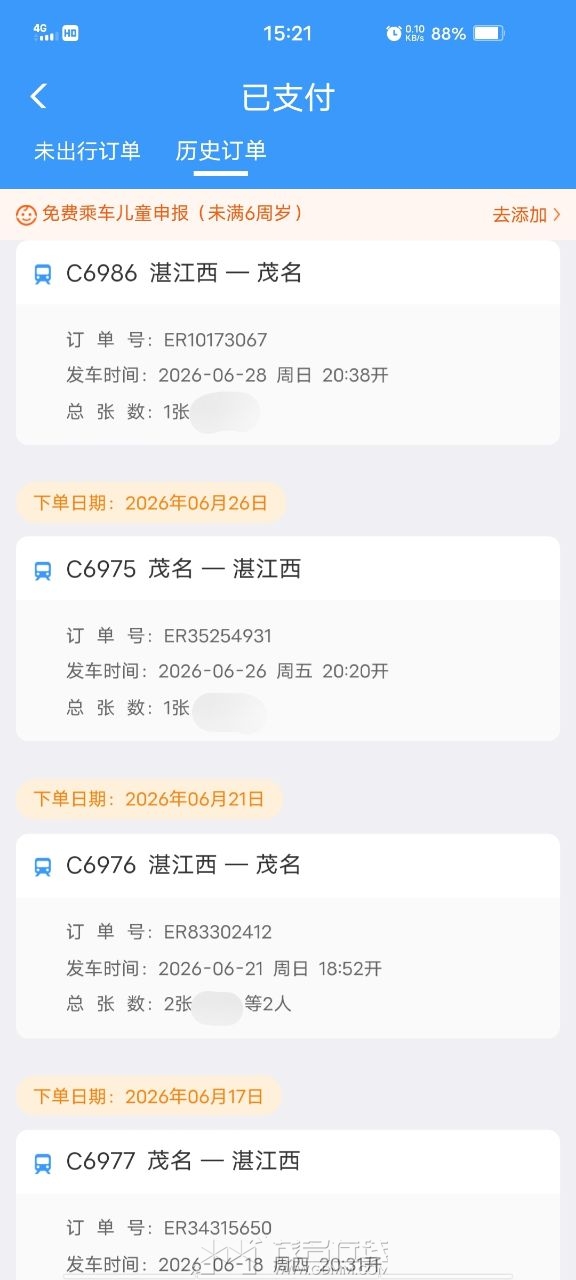Open order ER35254931 for train C6975
The height and width of the screenshot is (1280, 576).
tap(288, 638)
